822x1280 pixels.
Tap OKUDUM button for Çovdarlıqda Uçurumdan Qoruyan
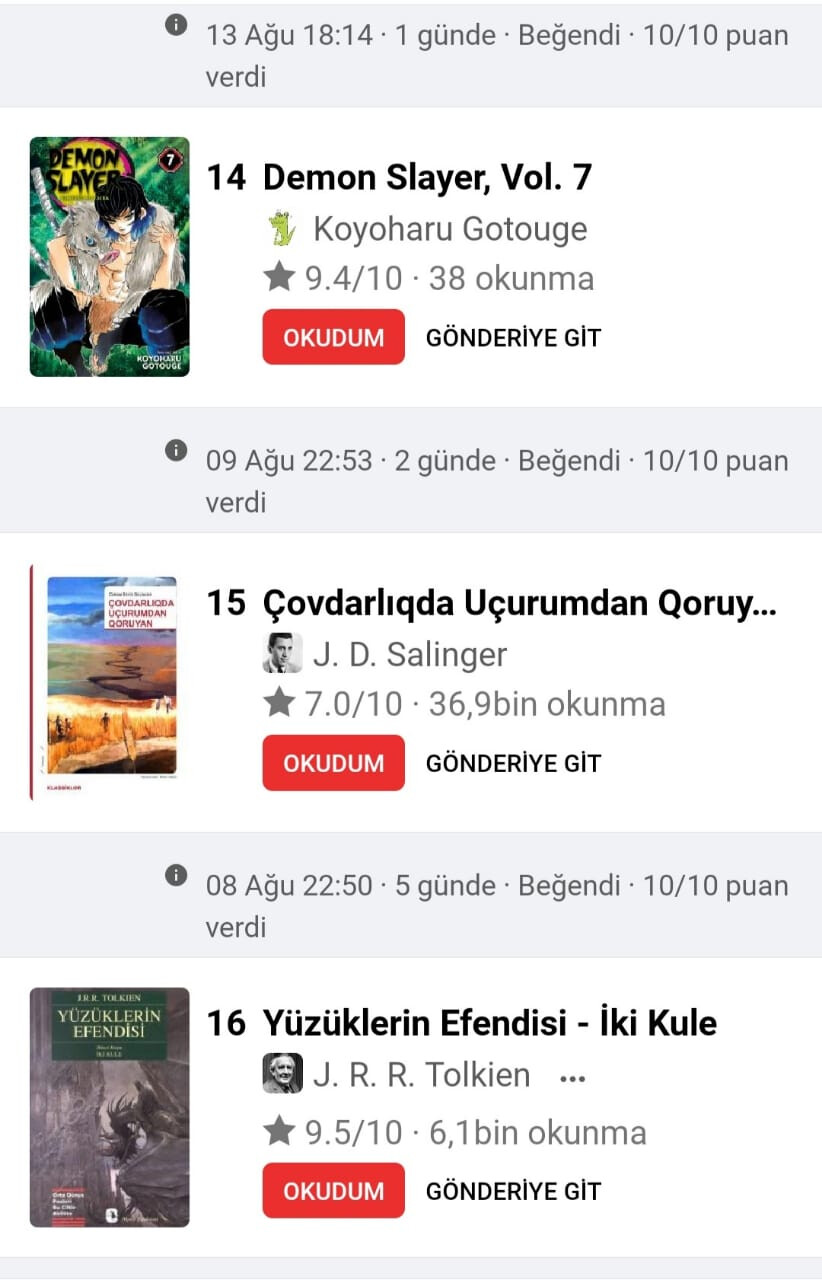333,763
